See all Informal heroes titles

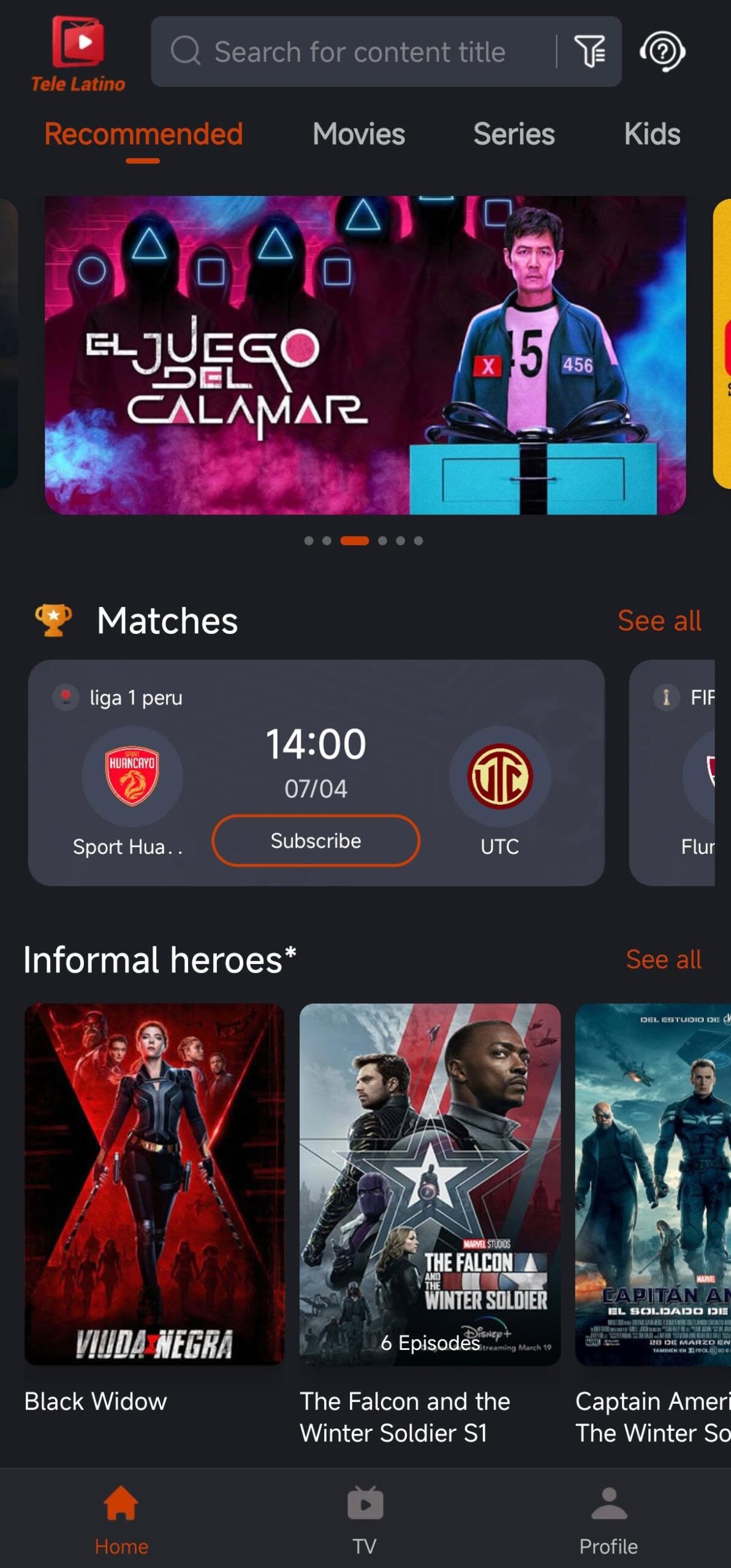(x=663, y=959)
